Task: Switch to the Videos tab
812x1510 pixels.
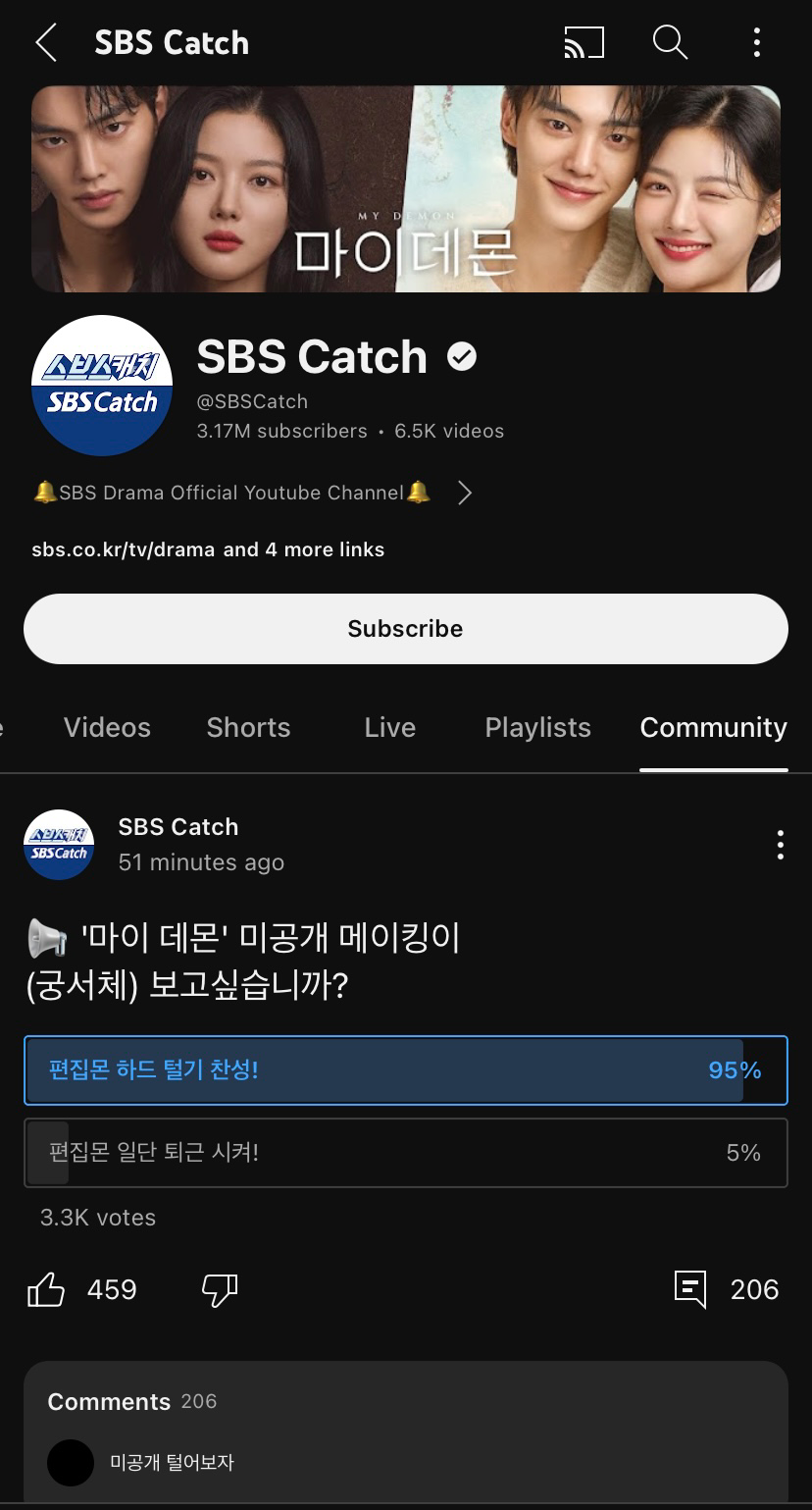Action: [107, 728]
